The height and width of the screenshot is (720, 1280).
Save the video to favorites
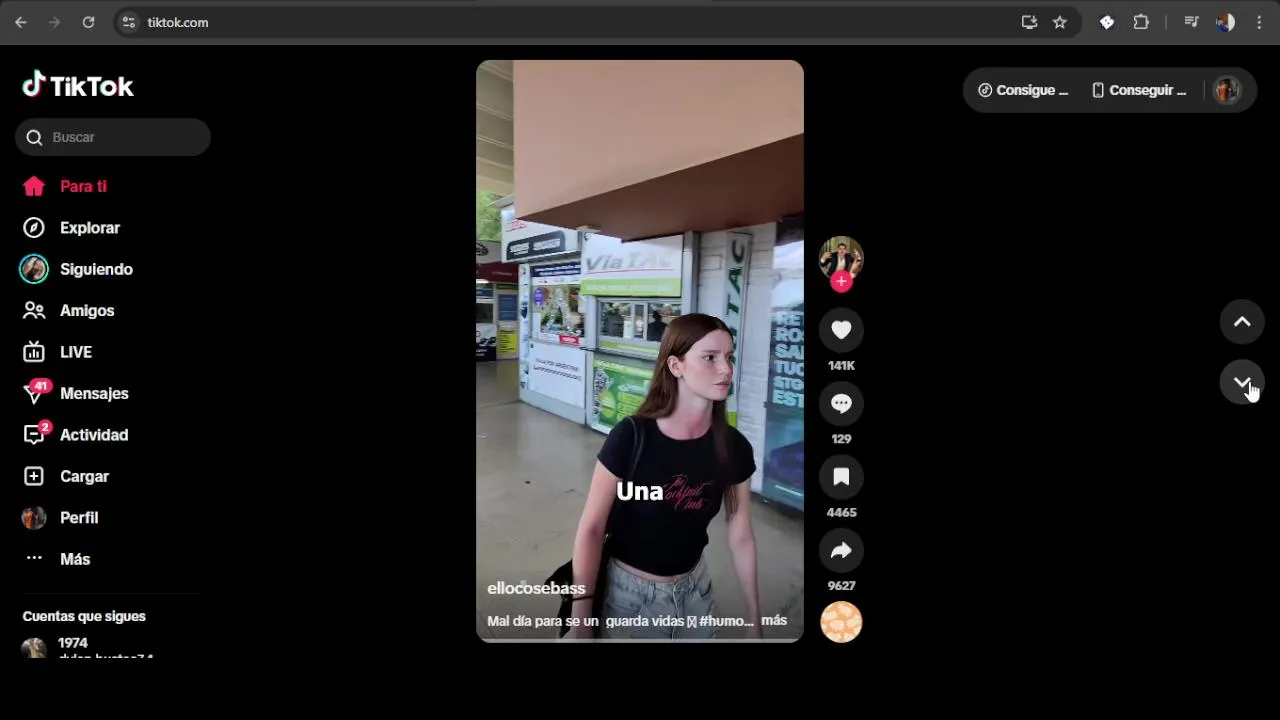point(841,477)
